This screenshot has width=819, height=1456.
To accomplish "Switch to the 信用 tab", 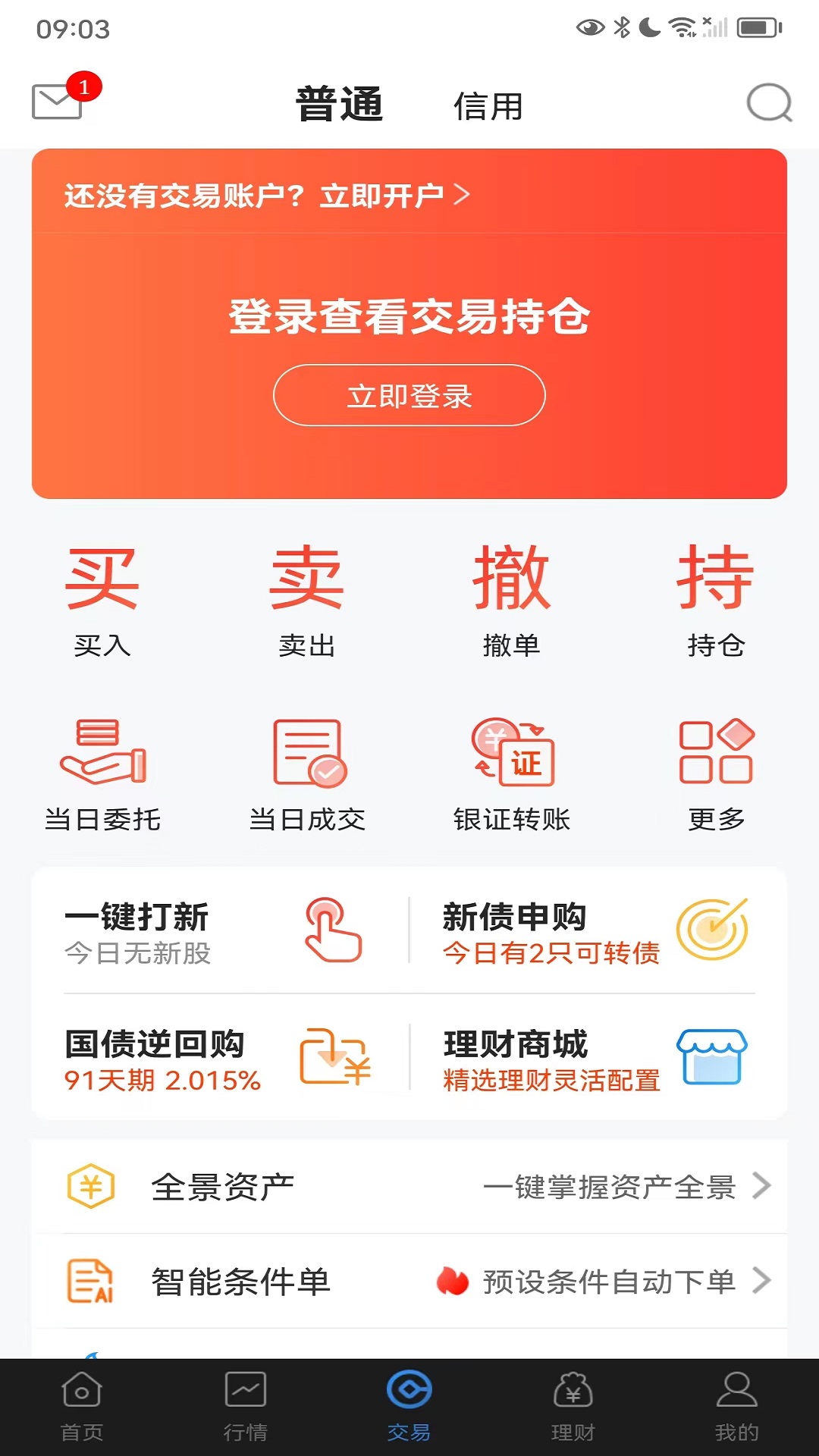I will (488, 106).
